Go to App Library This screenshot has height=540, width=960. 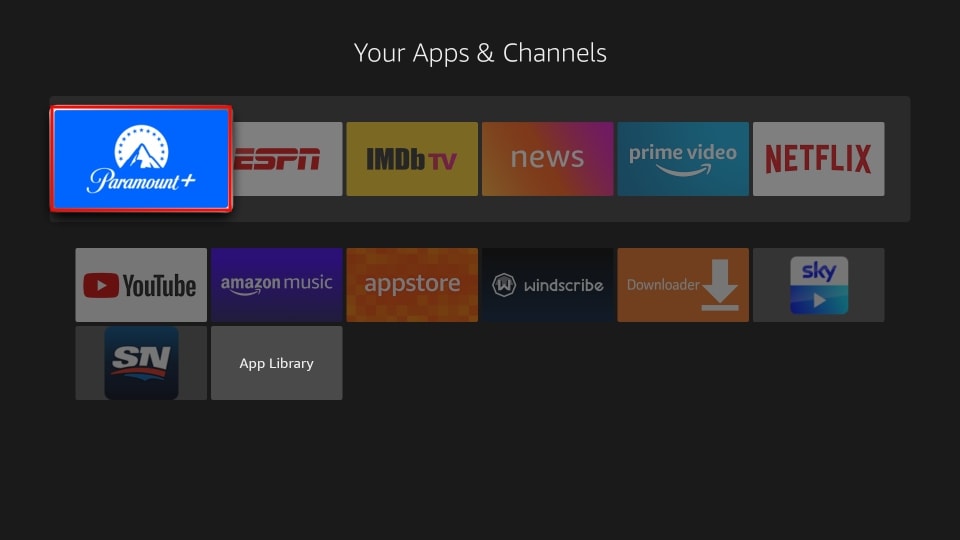point(276,363)
